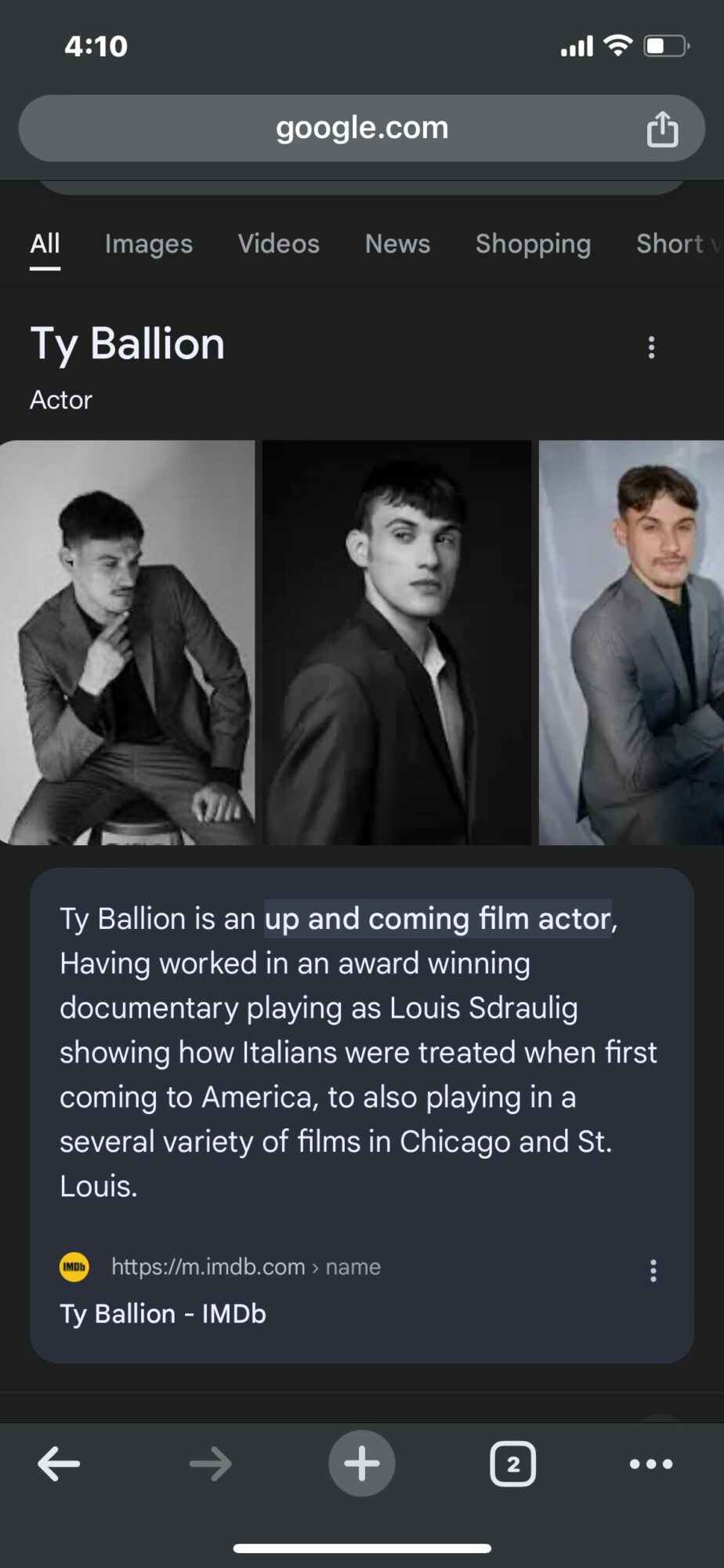Viewport: 724px width, 1568px height.
Task: Open the seated black-and-white suit photo
Action: click(x=127, y=642)
